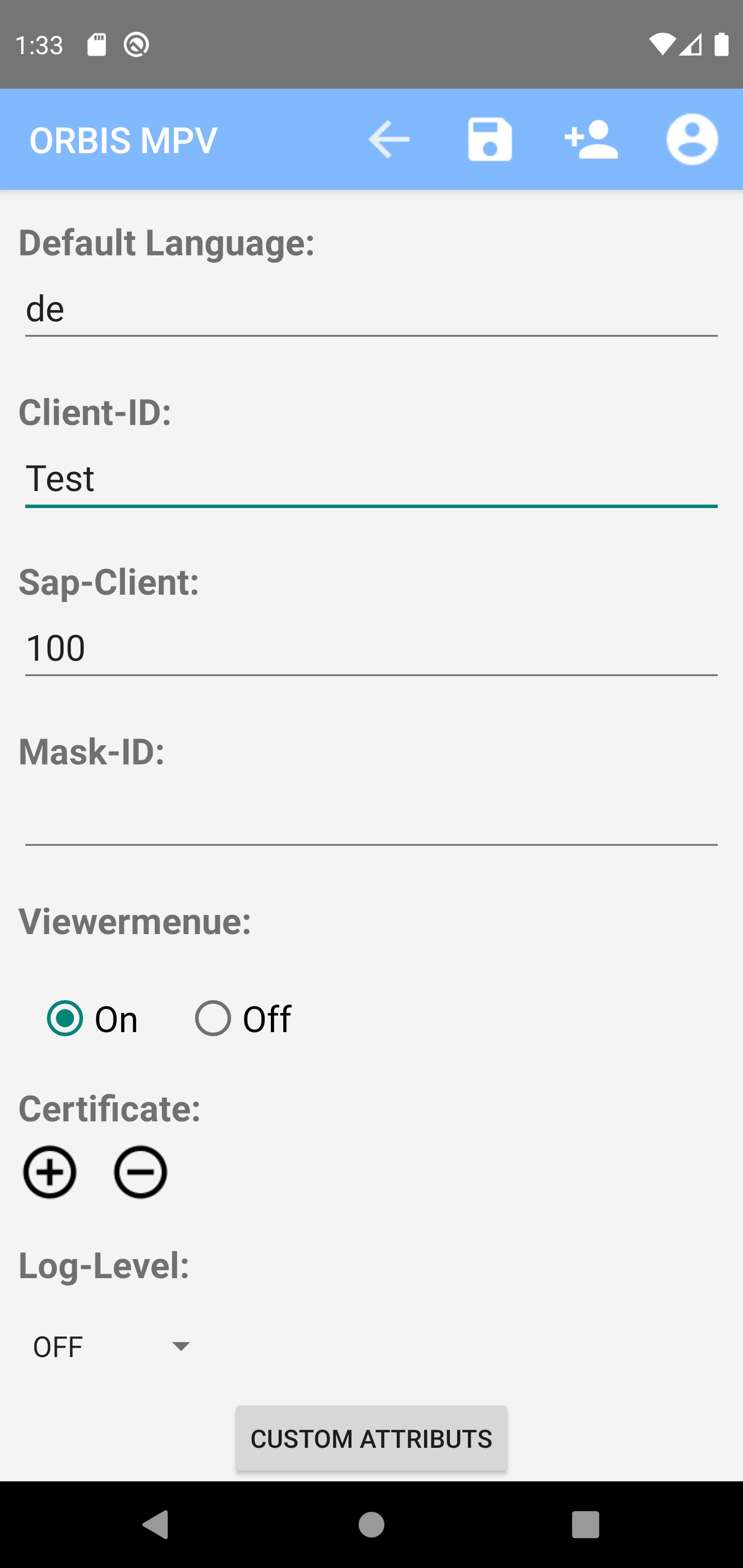Focus the empty Mask-ID field
The width and height of the screenshot is (743, 1568).
(371, 818)
